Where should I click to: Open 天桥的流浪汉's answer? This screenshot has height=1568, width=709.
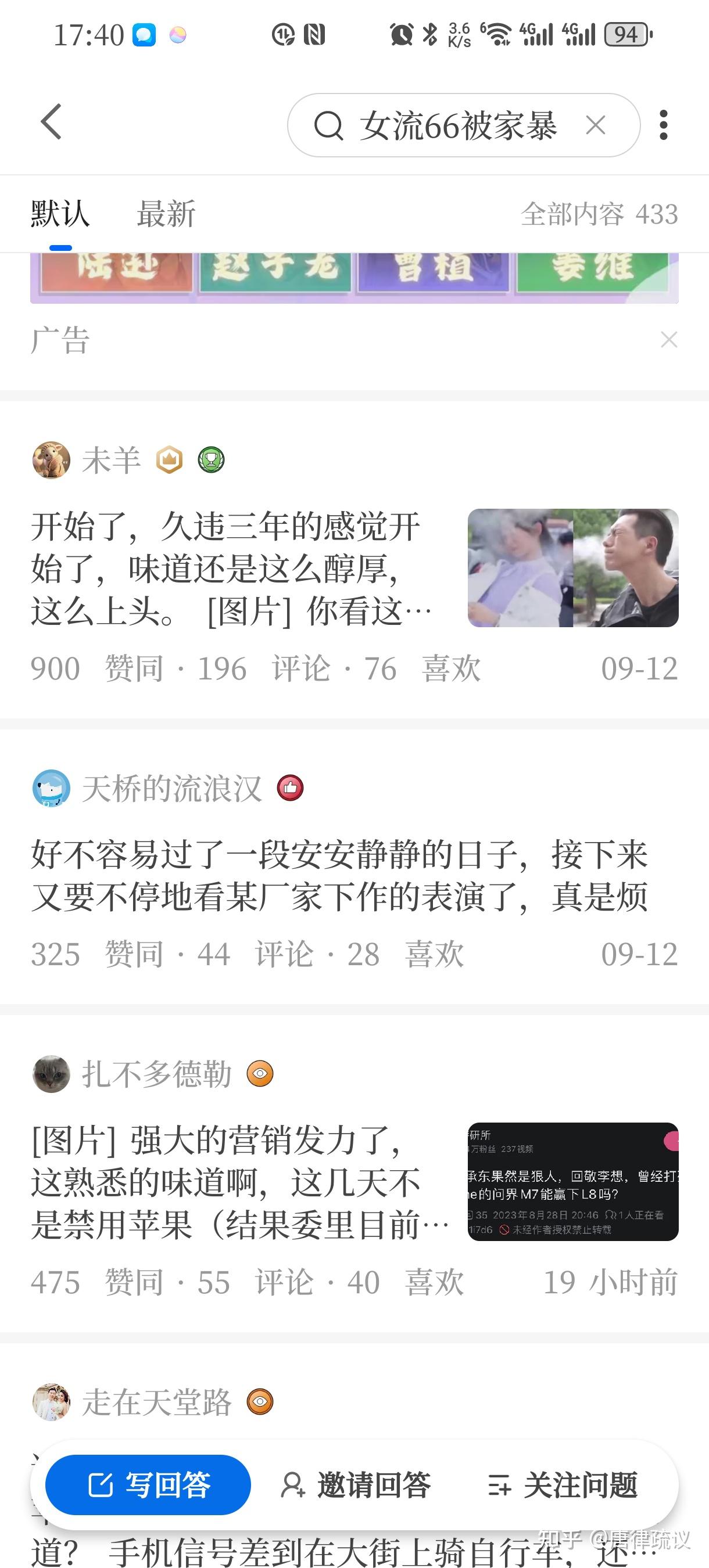point(339,875)
